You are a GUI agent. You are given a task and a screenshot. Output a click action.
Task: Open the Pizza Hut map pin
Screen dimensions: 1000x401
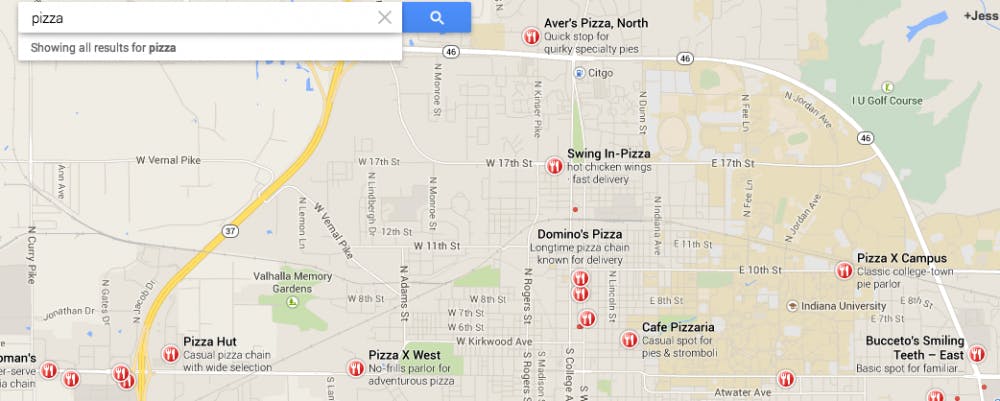tap(170, 354)
